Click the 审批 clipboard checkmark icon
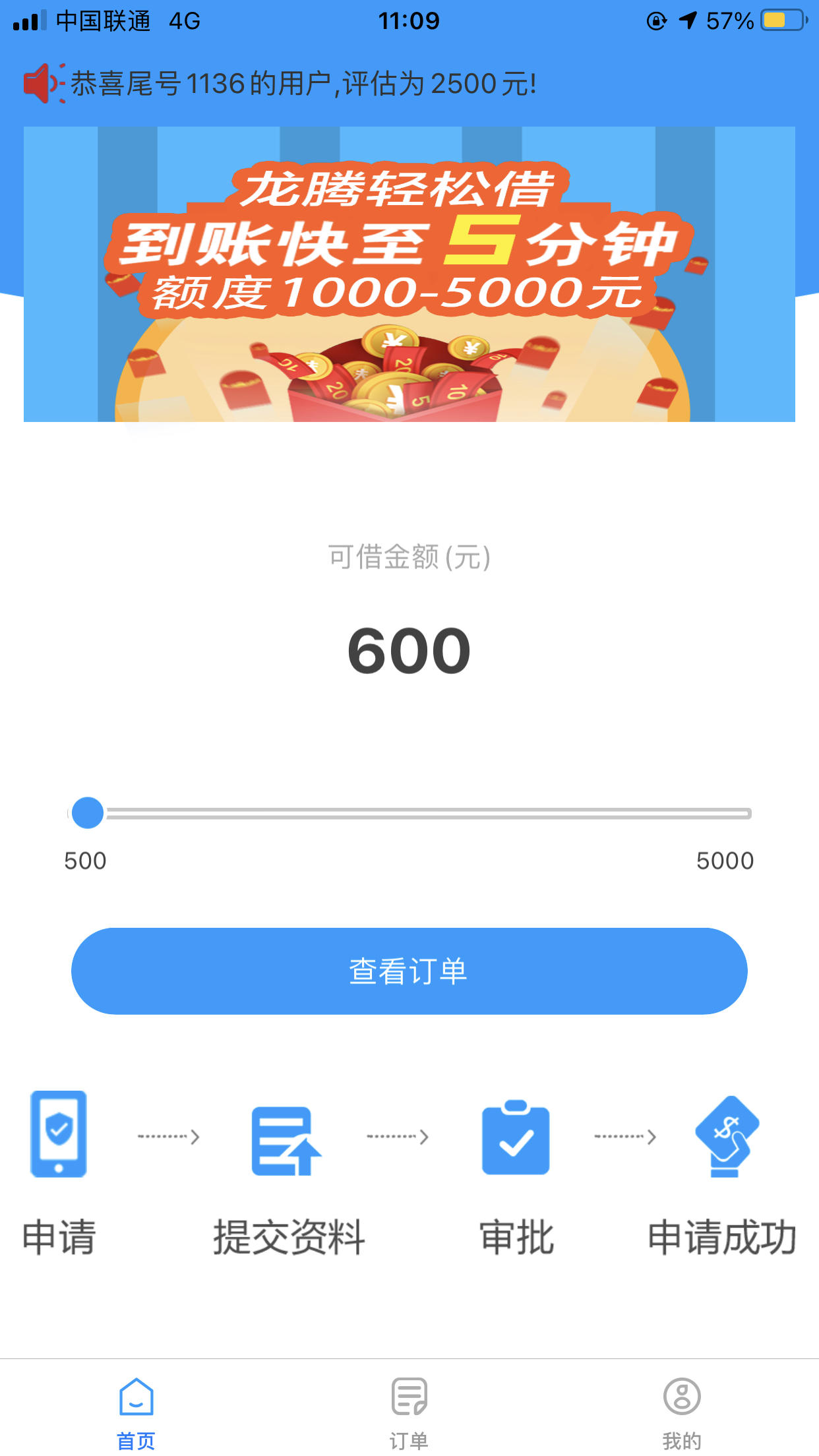This screenshot has height=1456, width=819. tap(515, 1139)
